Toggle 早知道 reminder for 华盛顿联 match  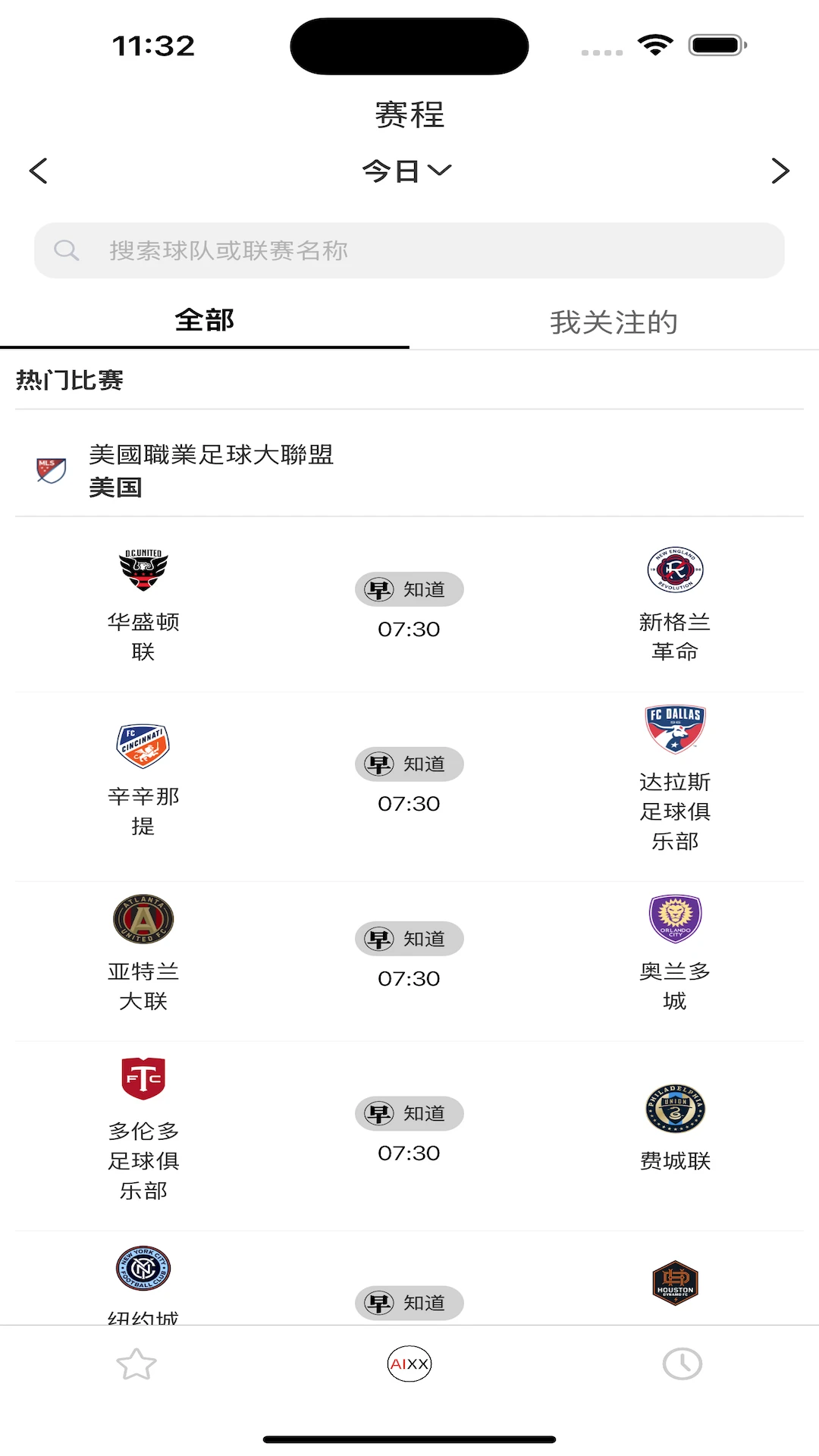pyautogui.click(x=409, y=589)
